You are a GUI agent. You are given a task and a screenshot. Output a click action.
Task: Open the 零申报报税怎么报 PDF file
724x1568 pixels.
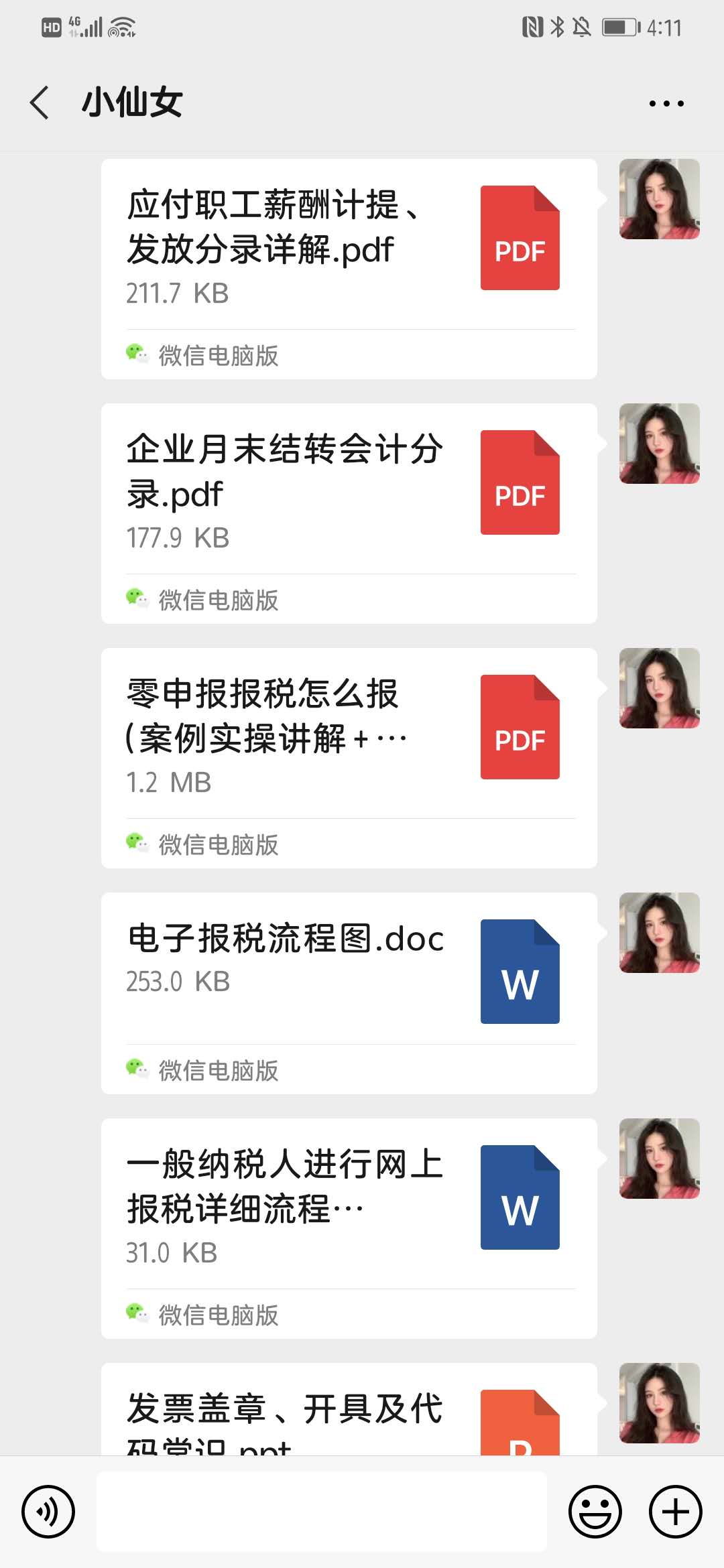pos(349,737)
